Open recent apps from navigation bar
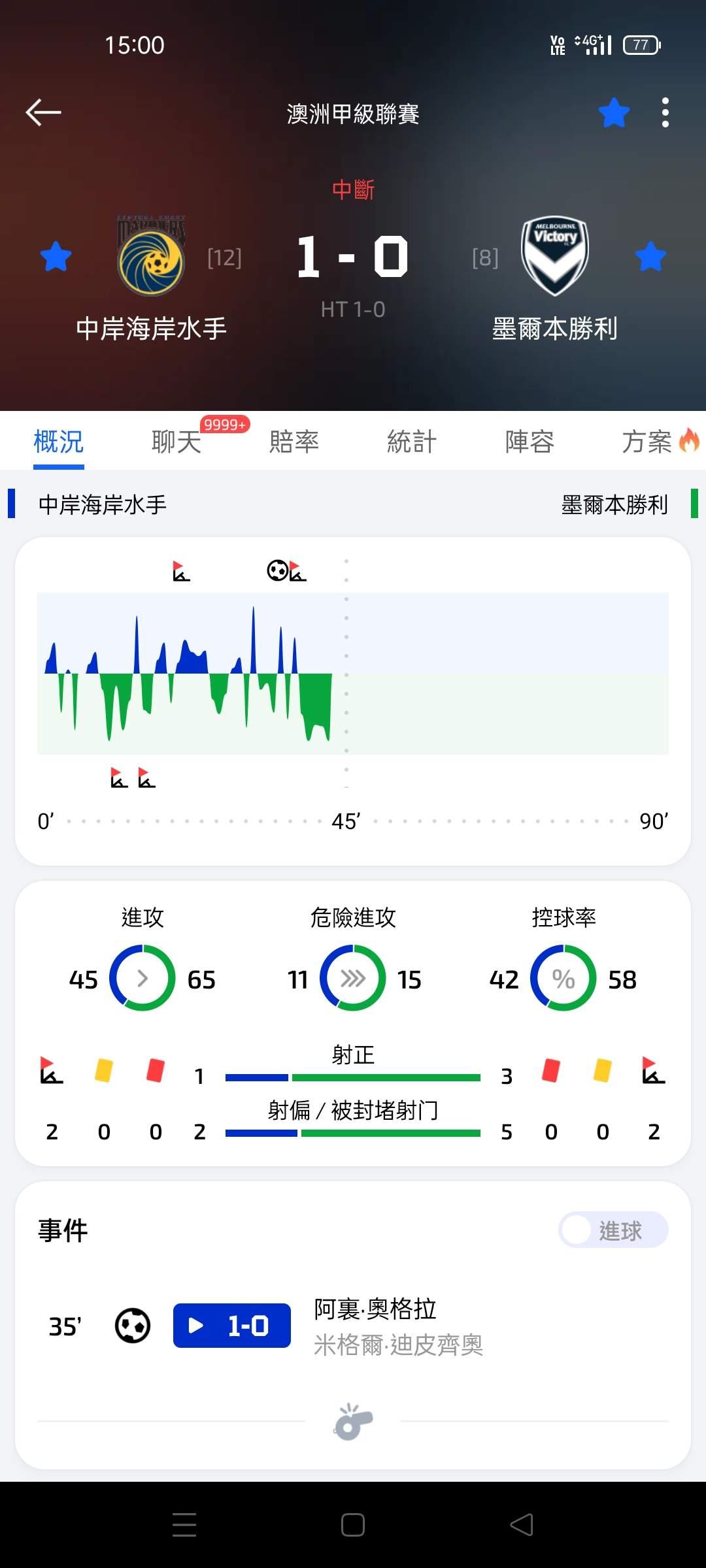706x1568 pixels. [184, 1525]
